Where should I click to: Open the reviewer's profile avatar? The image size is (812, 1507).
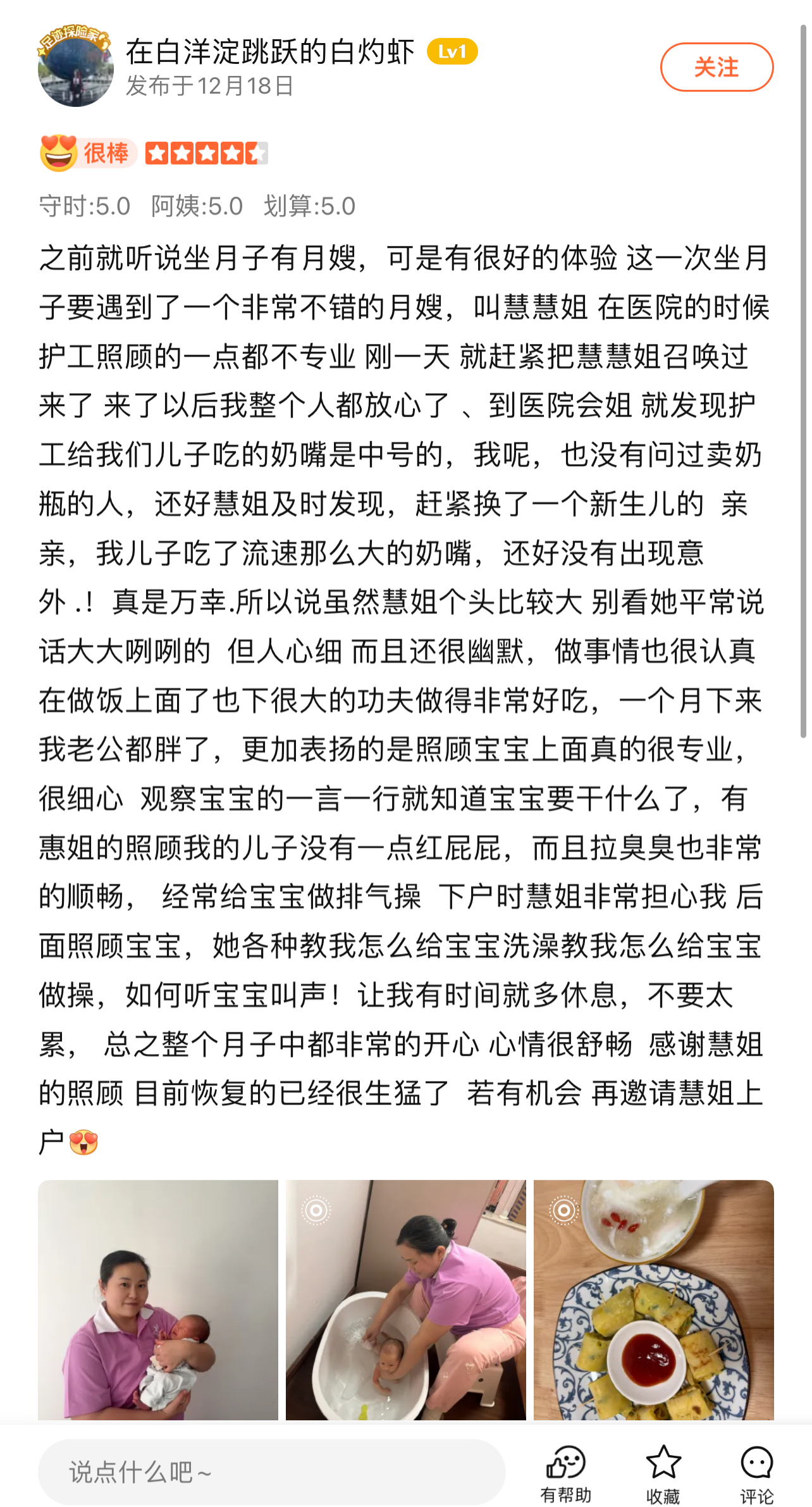click(75, 67)
